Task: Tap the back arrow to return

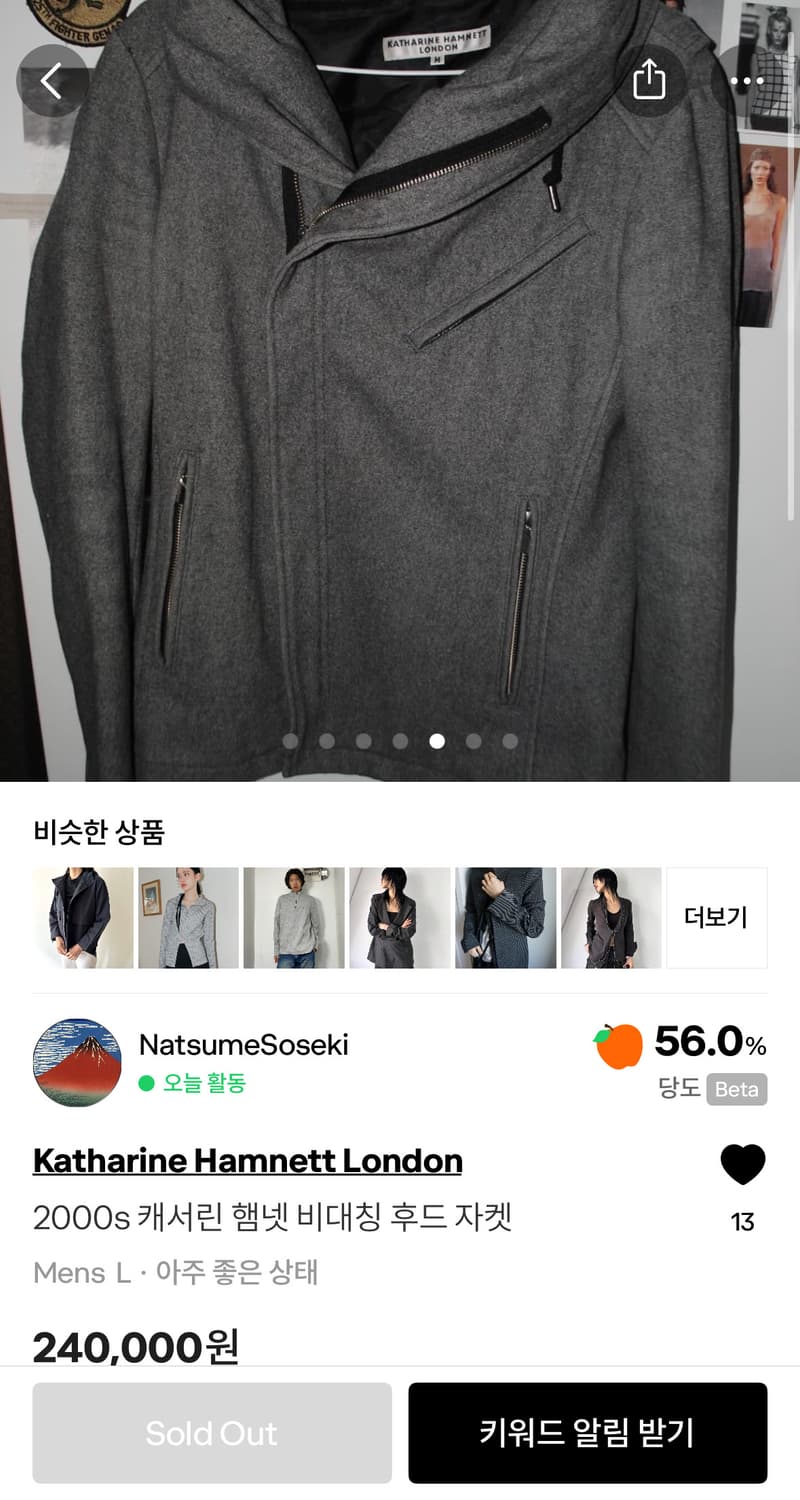Action: [51, 81]
